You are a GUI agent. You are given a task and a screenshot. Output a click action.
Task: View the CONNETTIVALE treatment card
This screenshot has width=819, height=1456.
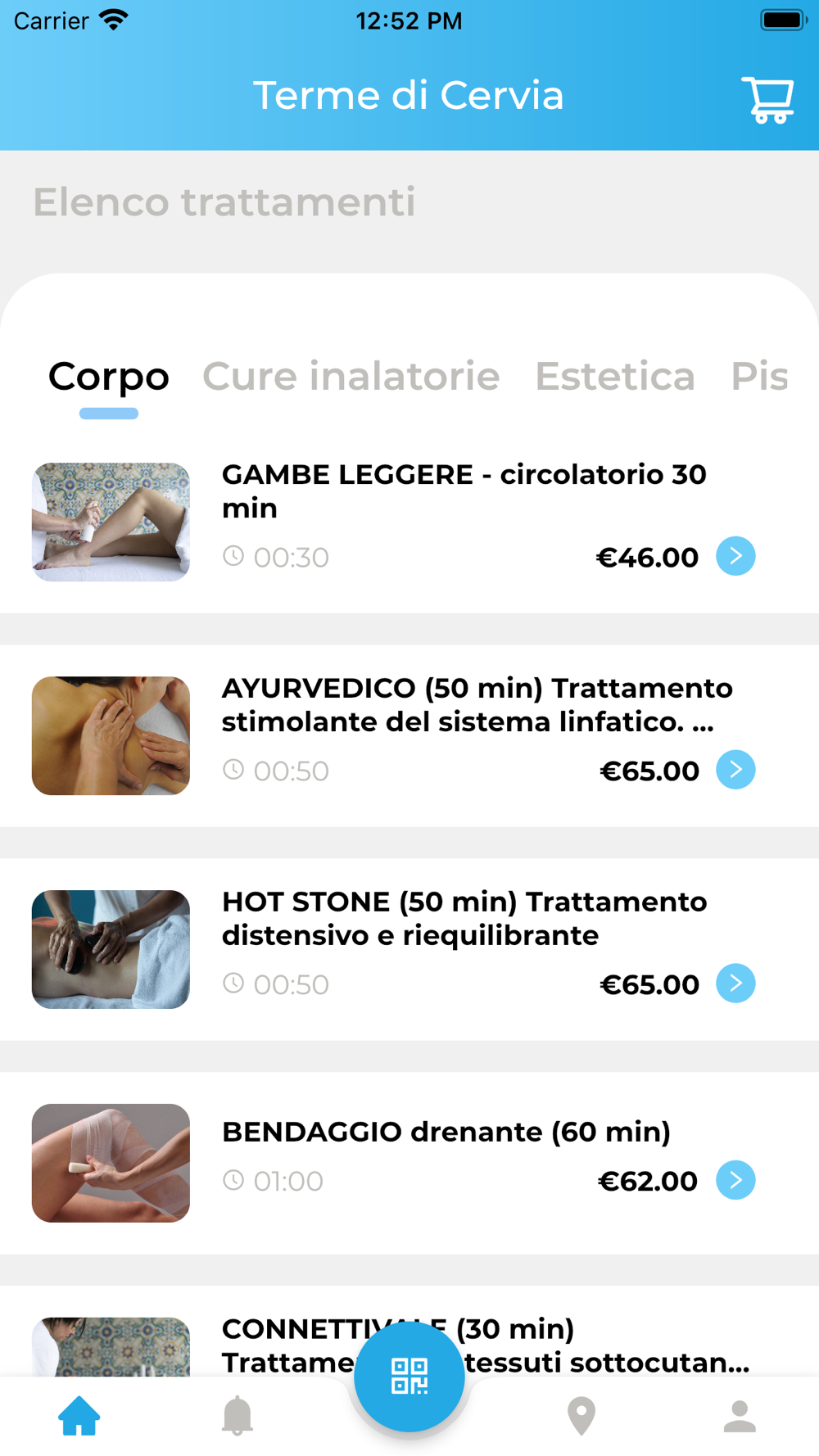[409, 1331]
